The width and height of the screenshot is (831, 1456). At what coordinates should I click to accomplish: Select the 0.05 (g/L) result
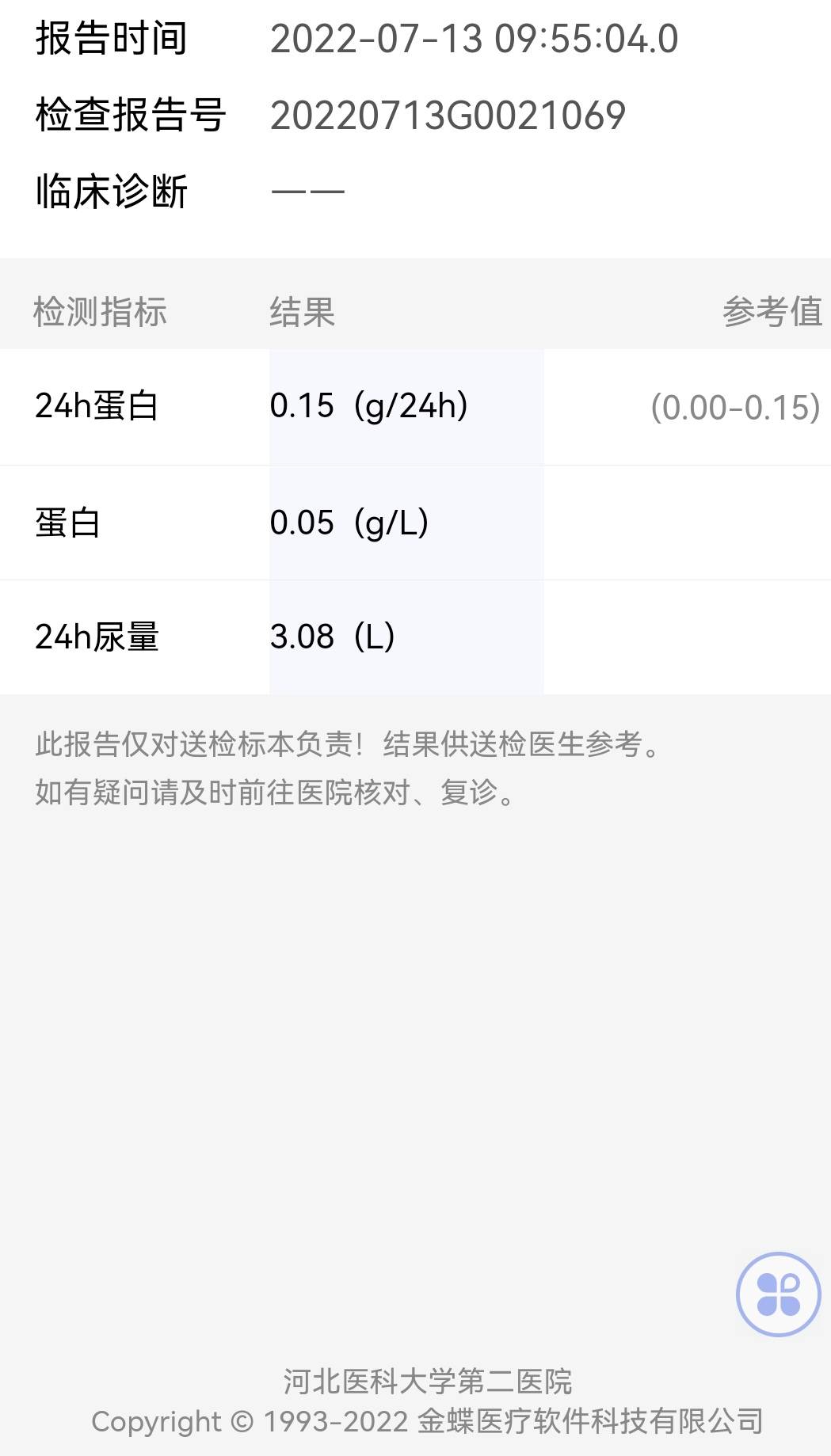tap(349, 522)
